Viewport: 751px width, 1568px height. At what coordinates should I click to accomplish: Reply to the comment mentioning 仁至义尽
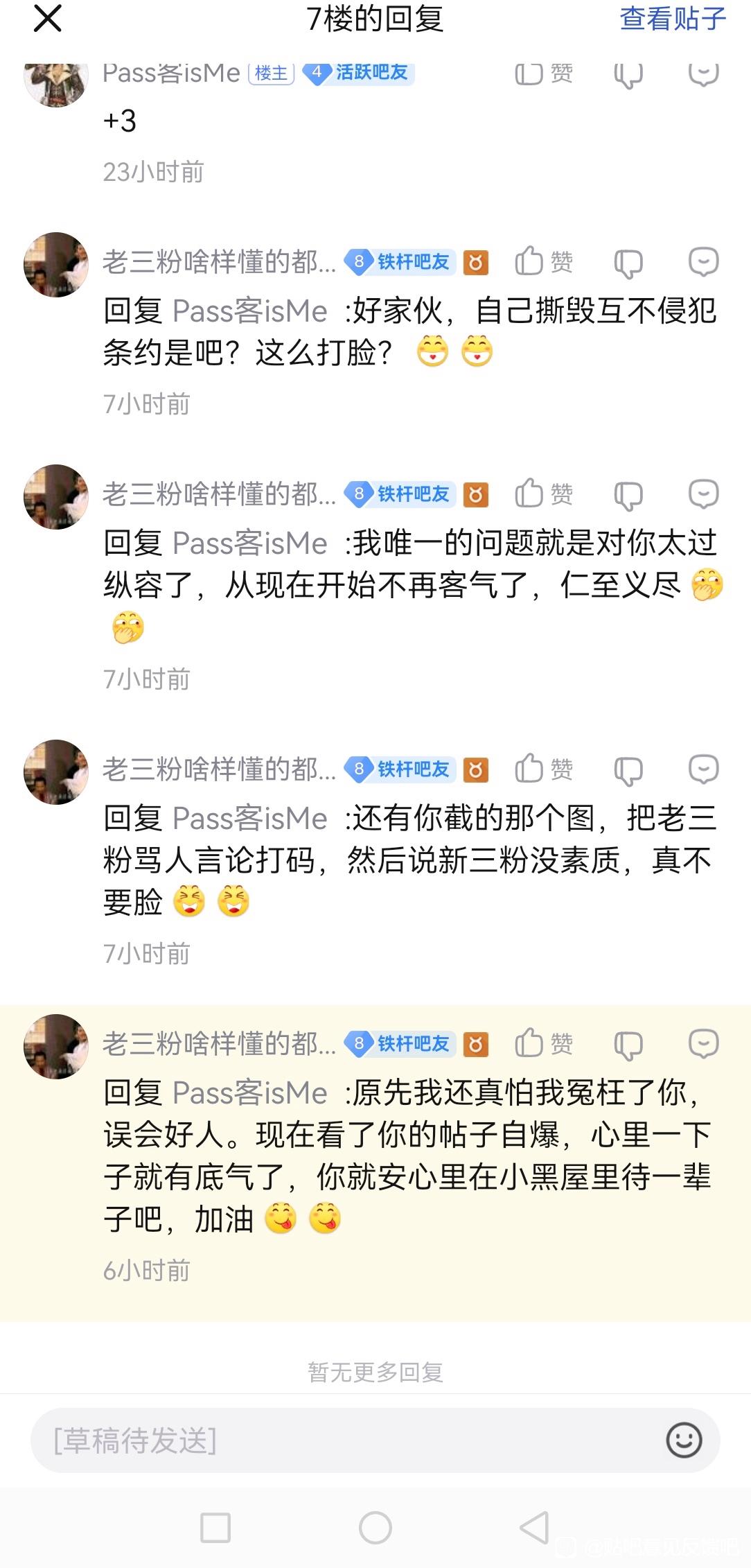point(703,494)
